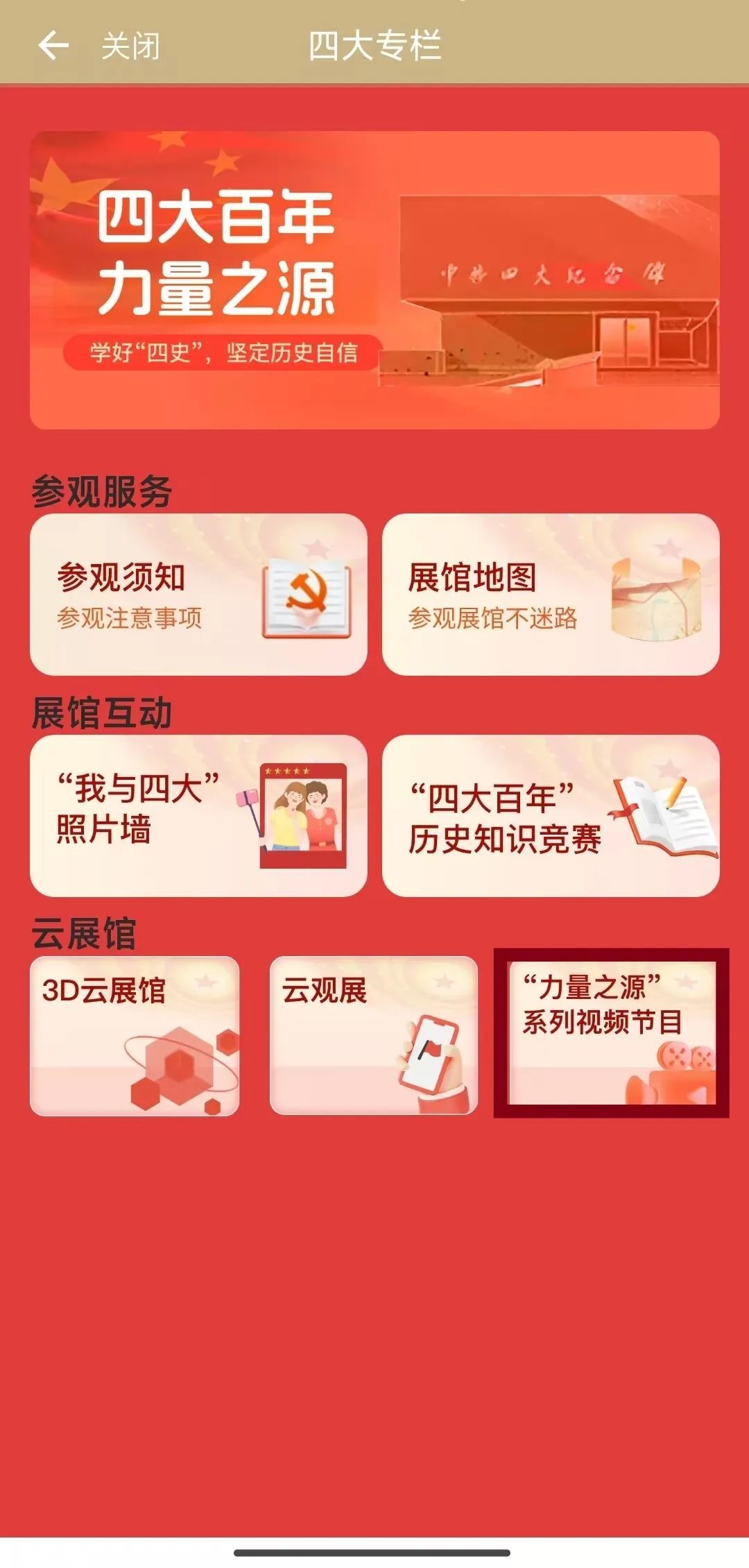Open the 云观展 card
749x1568 pixels.
tap(374, 1036)
